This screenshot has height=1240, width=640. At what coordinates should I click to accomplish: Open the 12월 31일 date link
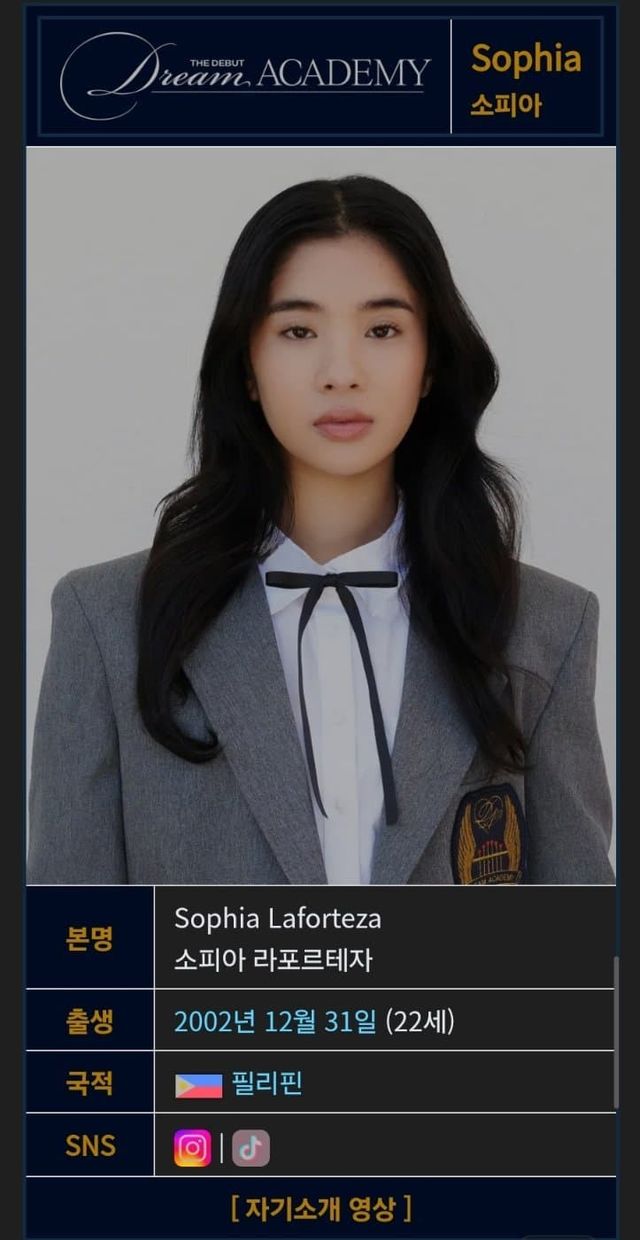pos(321,1022)
